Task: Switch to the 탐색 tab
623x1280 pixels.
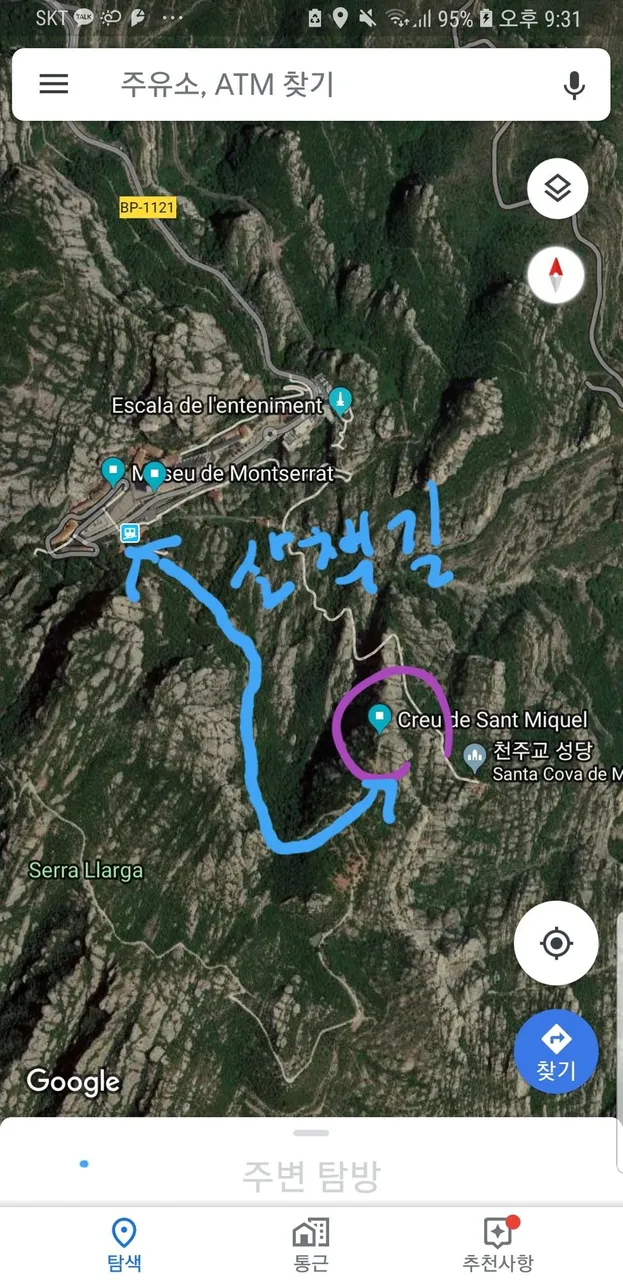Action: click(x=123, y=1243)
